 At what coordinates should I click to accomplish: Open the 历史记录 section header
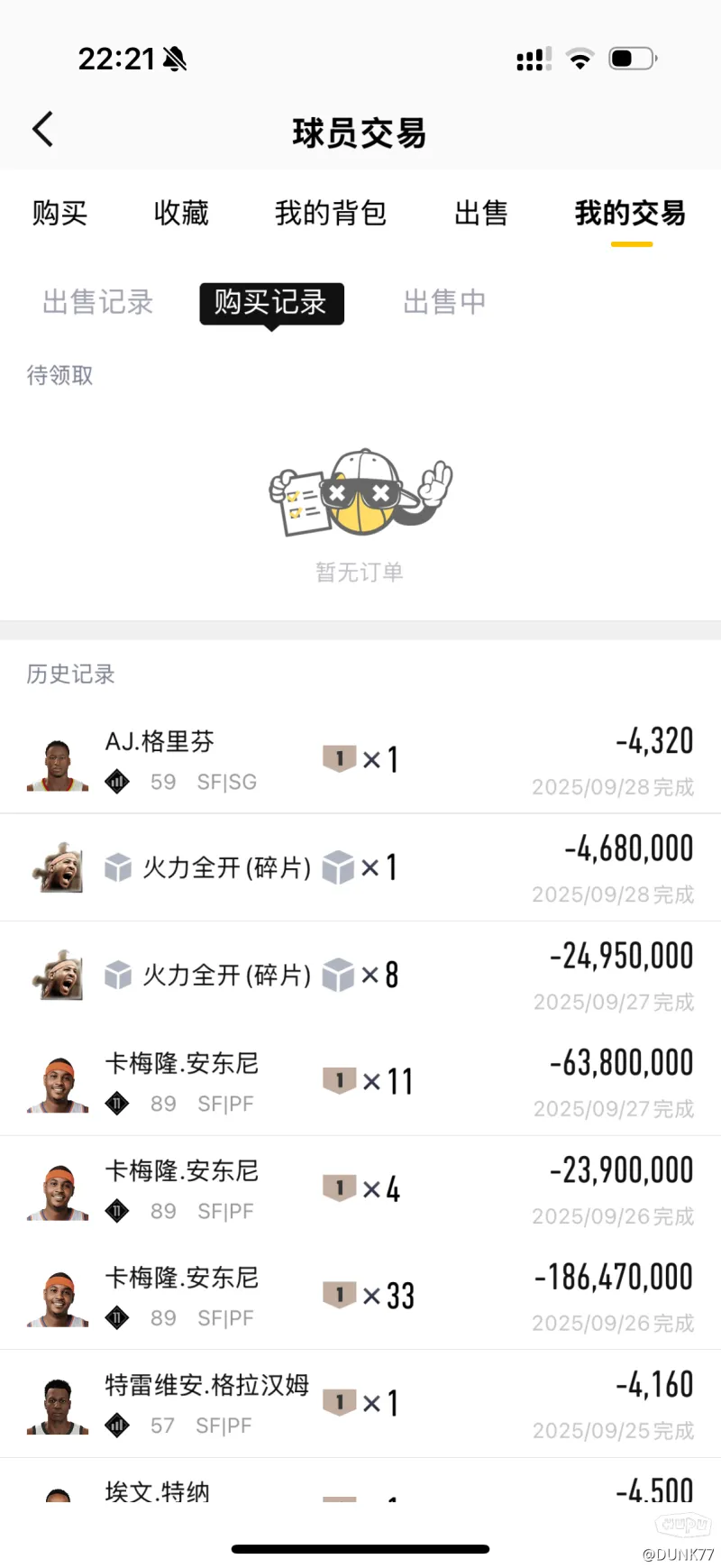tap(70, 674)
